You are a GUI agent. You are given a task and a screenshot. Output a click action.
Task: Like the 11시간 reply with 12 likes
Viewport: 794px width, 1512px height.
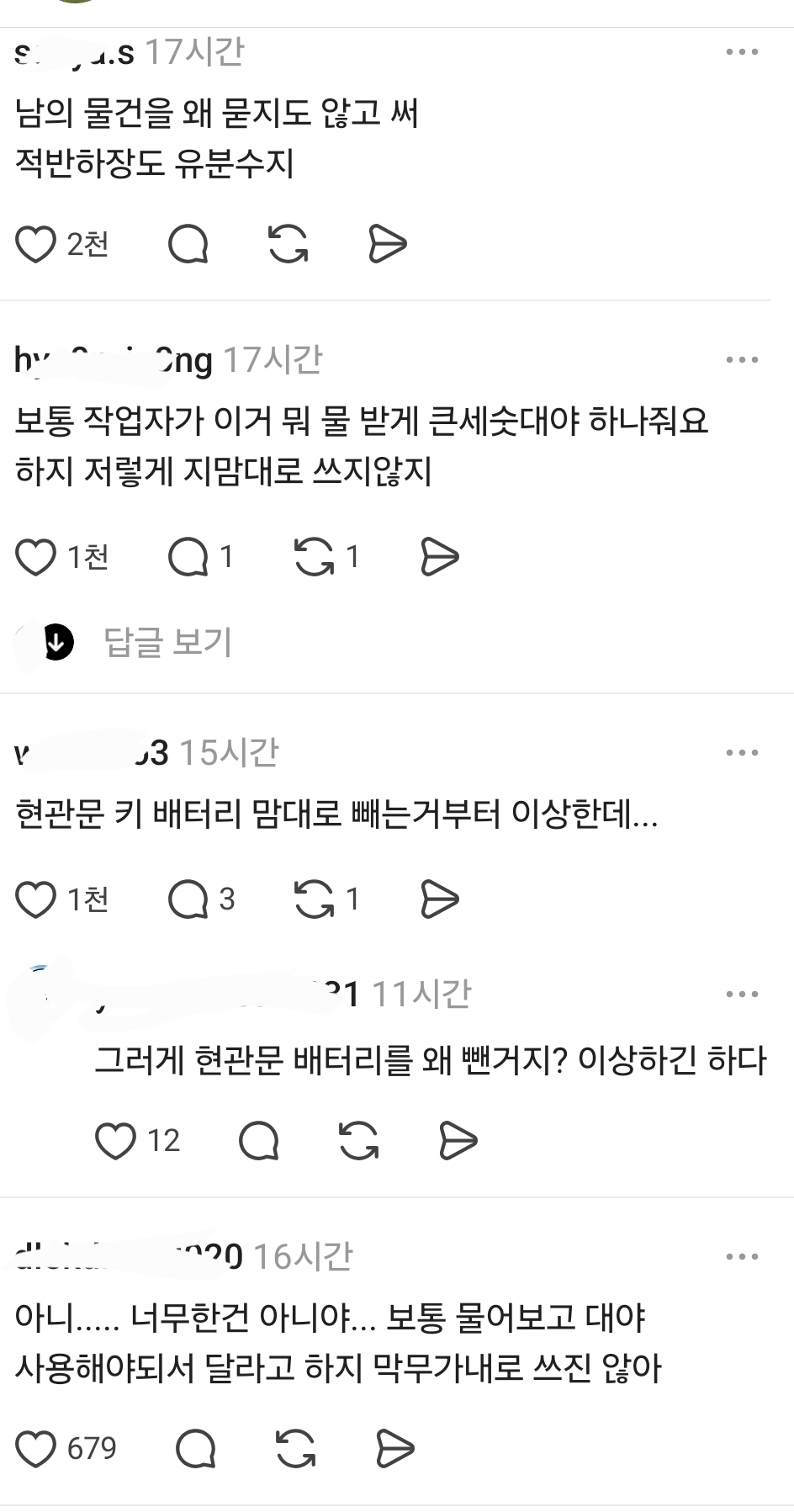[x=116, y=1141]
